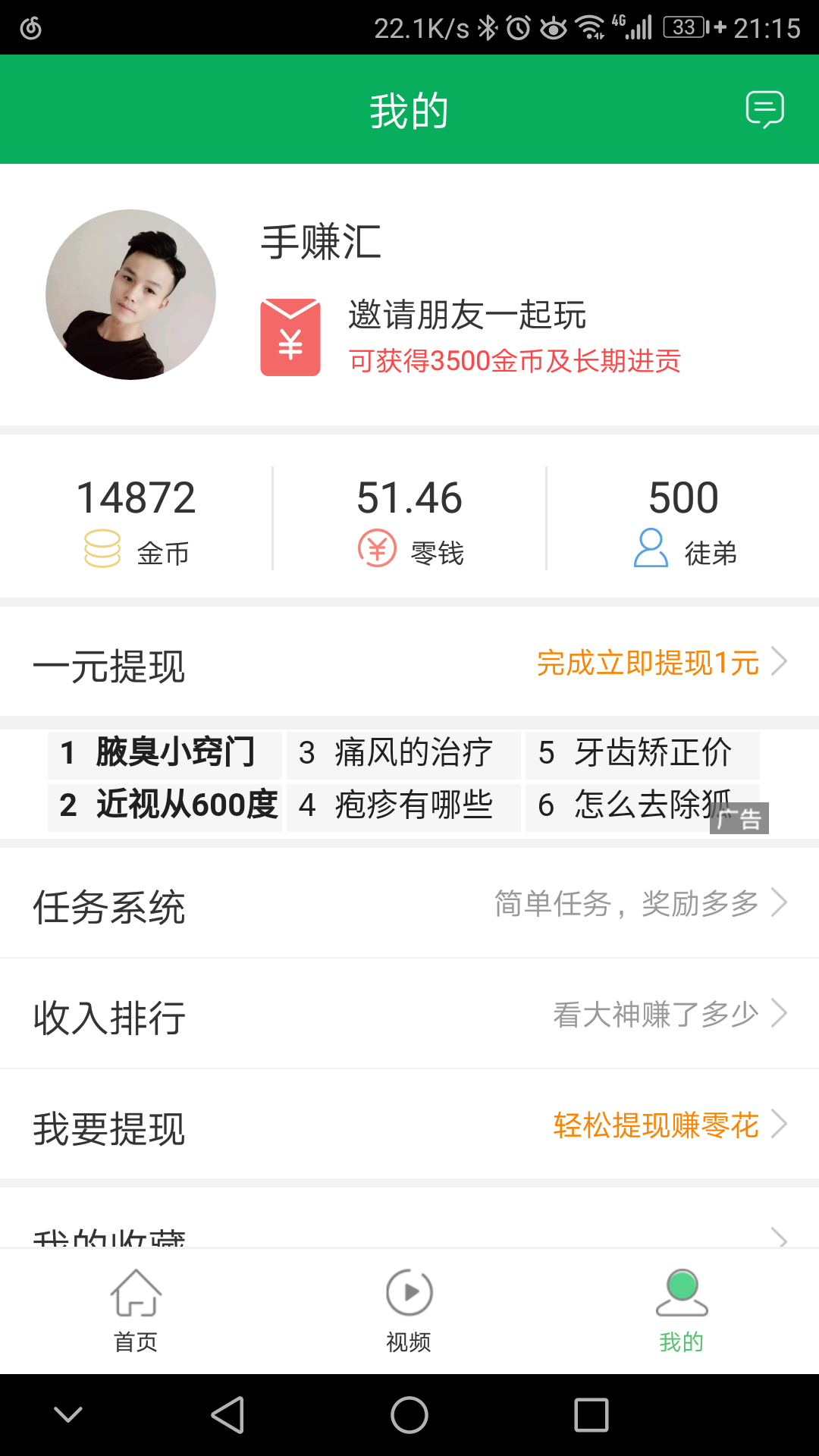View the 金币 coin balance
This screenshot has height=1456, width=819.
coord(136,520)
